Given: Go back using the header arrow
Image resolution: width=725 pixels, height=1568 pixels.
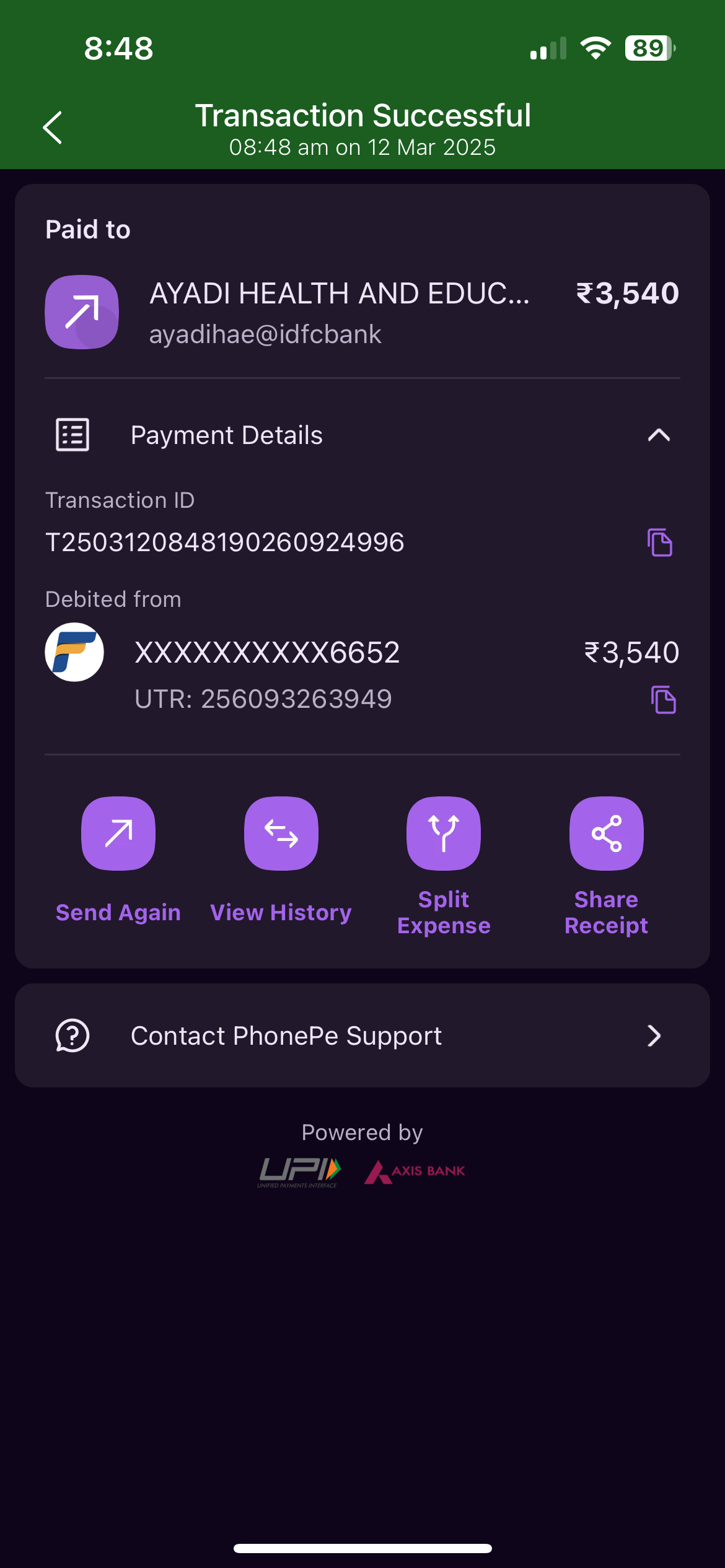Looking at the screenshot, I should (x=53, y=128).
